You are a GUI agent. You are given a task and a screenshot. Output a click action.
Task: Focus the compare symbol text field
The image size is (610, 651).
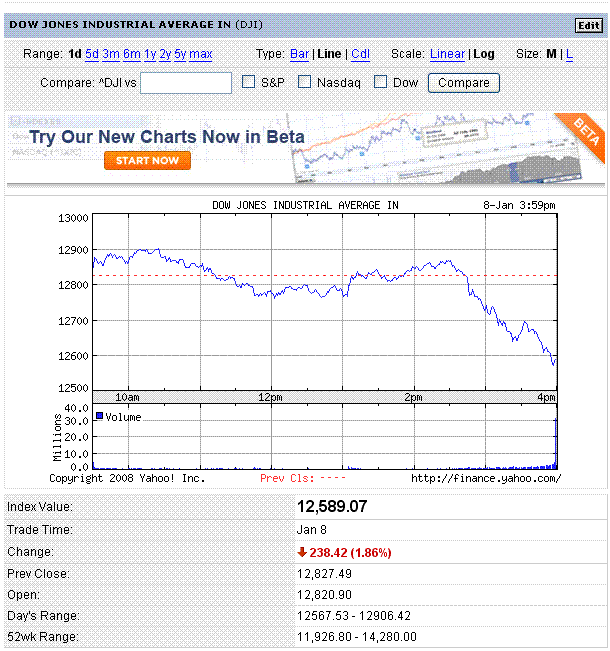pyautogui.click(x=186, y=83)
